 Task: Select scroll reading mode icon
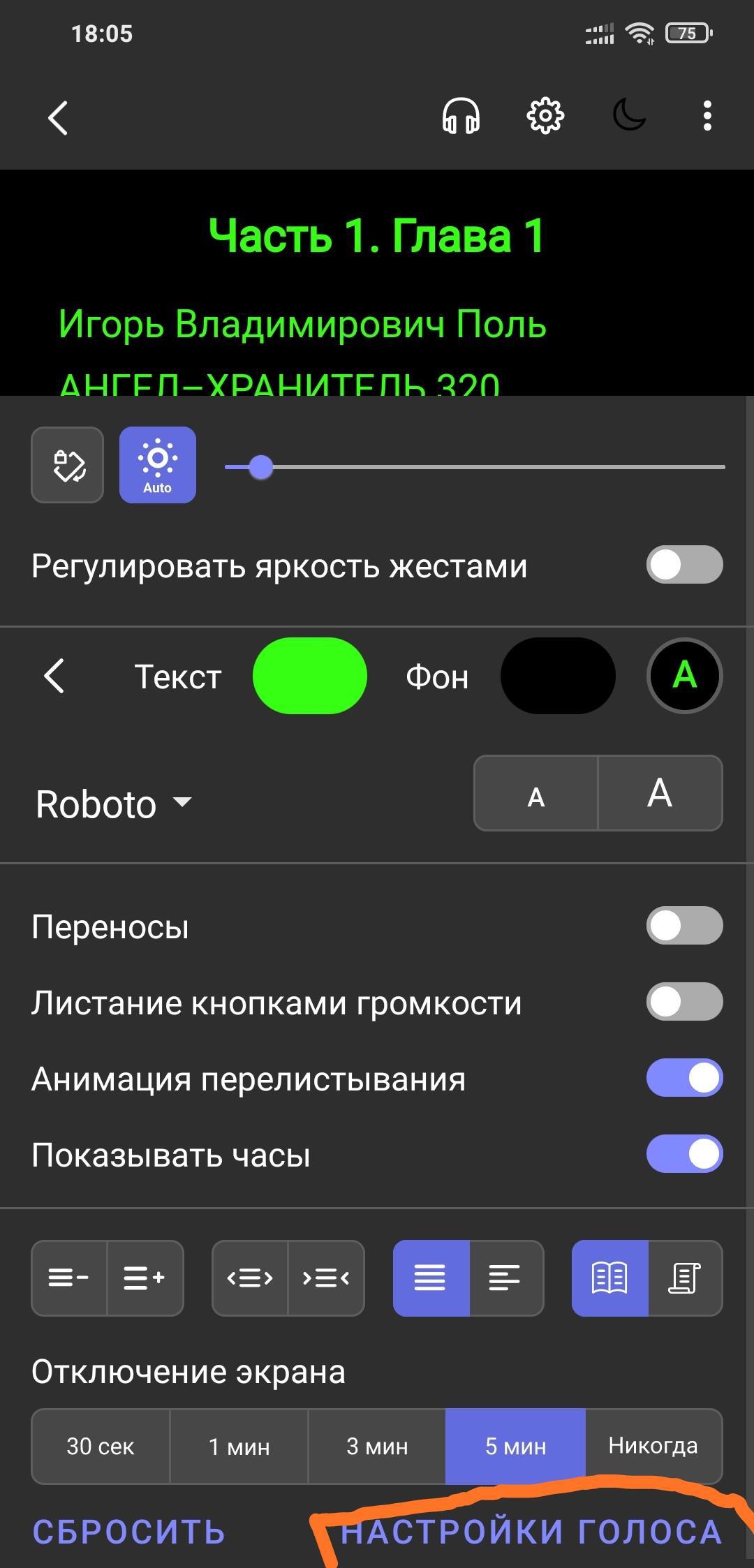pos(685,1278)
